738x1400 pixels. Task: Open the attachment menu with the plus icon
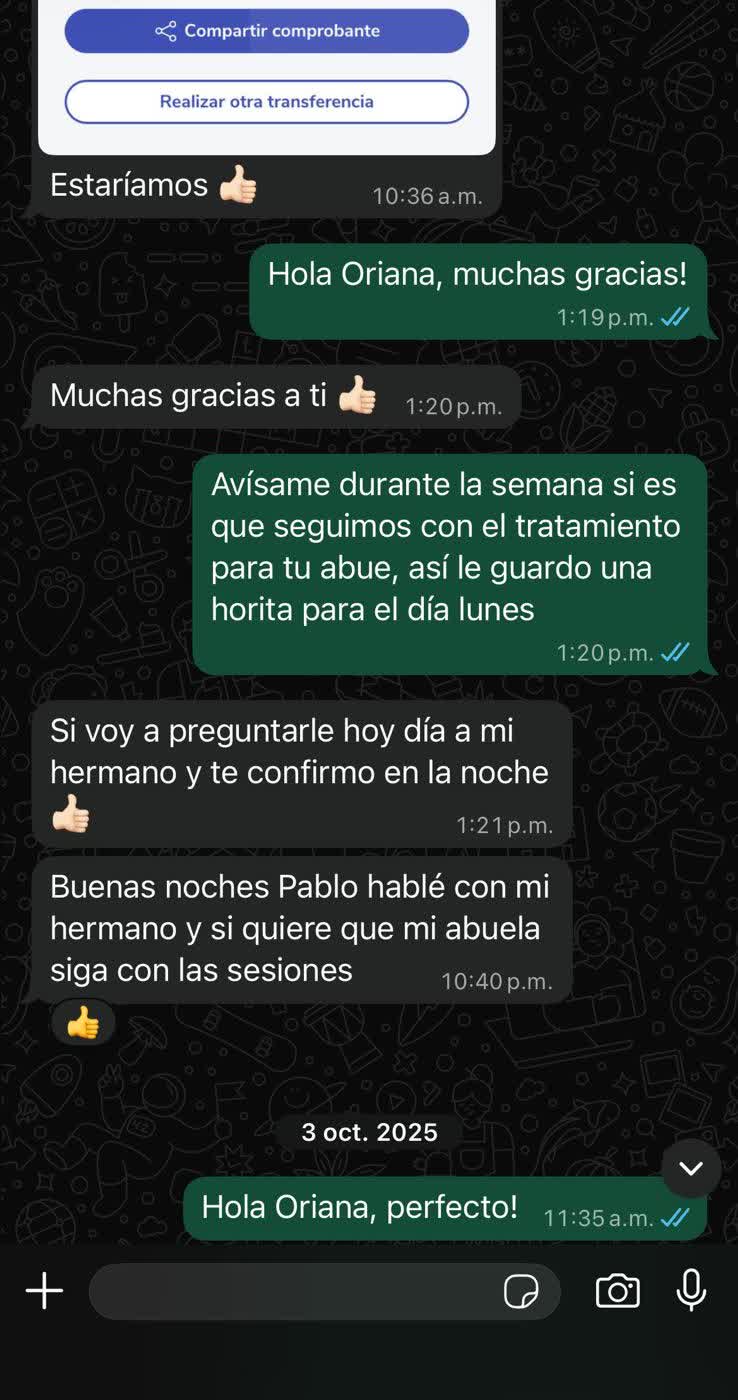click(x=44, y=1291)
